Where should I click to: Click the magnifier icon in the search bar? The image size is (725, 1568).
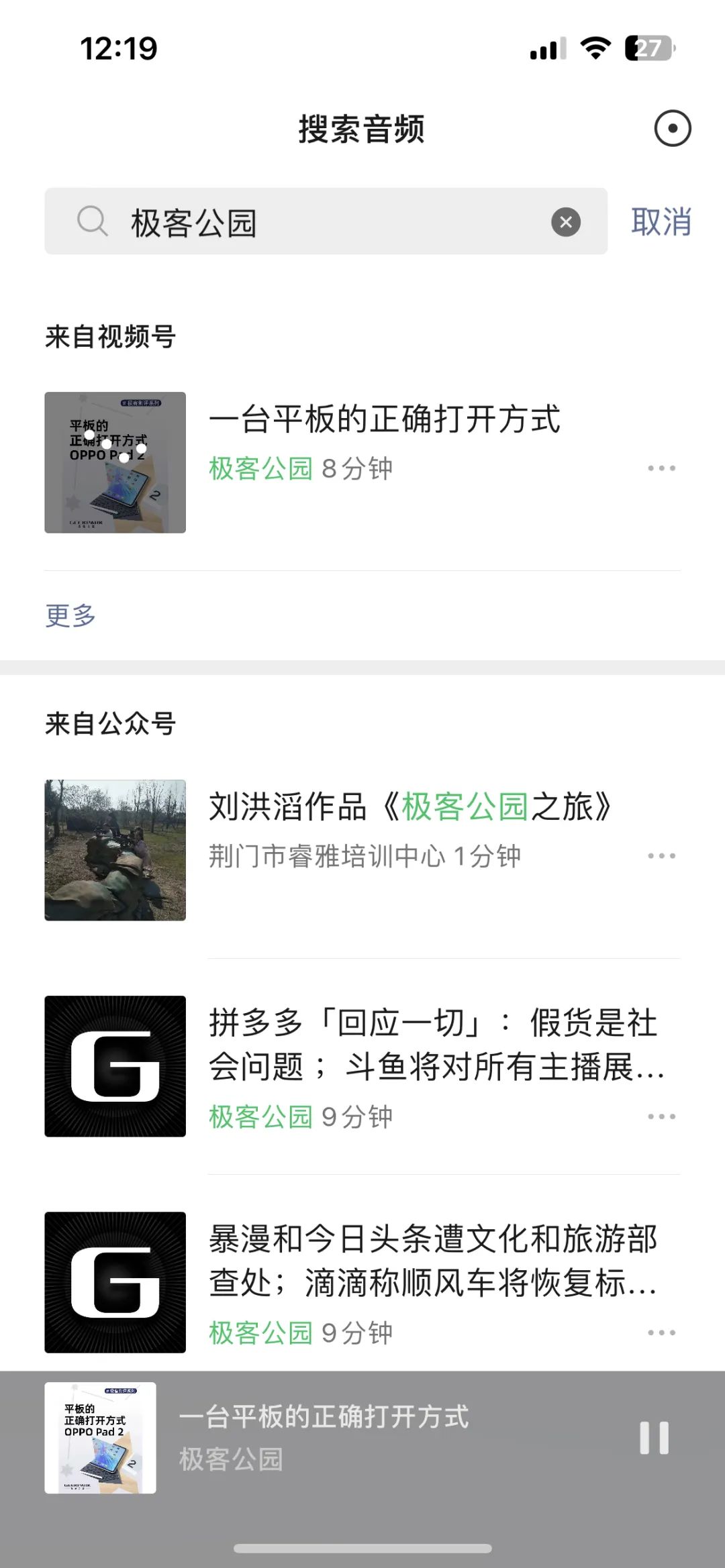click(93, 221)
